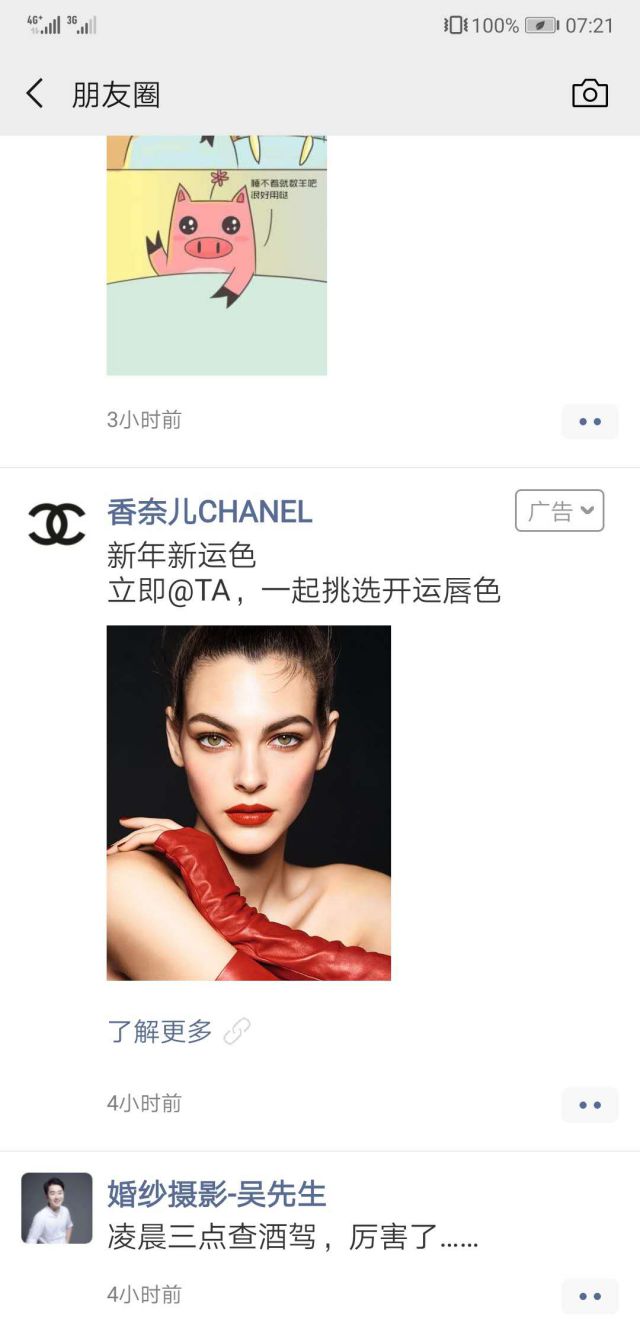Viewport: 640px width, 1329px height.
Task: View the CHANEL ad photo
Action: click(x=248, y=802)
